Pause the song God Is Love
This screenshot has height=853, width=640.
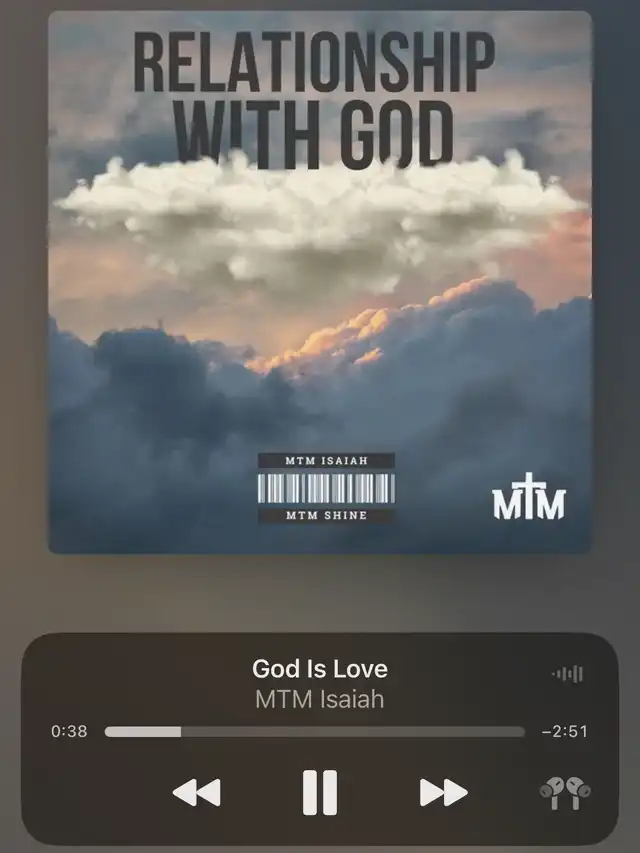[x=320, y=793]
